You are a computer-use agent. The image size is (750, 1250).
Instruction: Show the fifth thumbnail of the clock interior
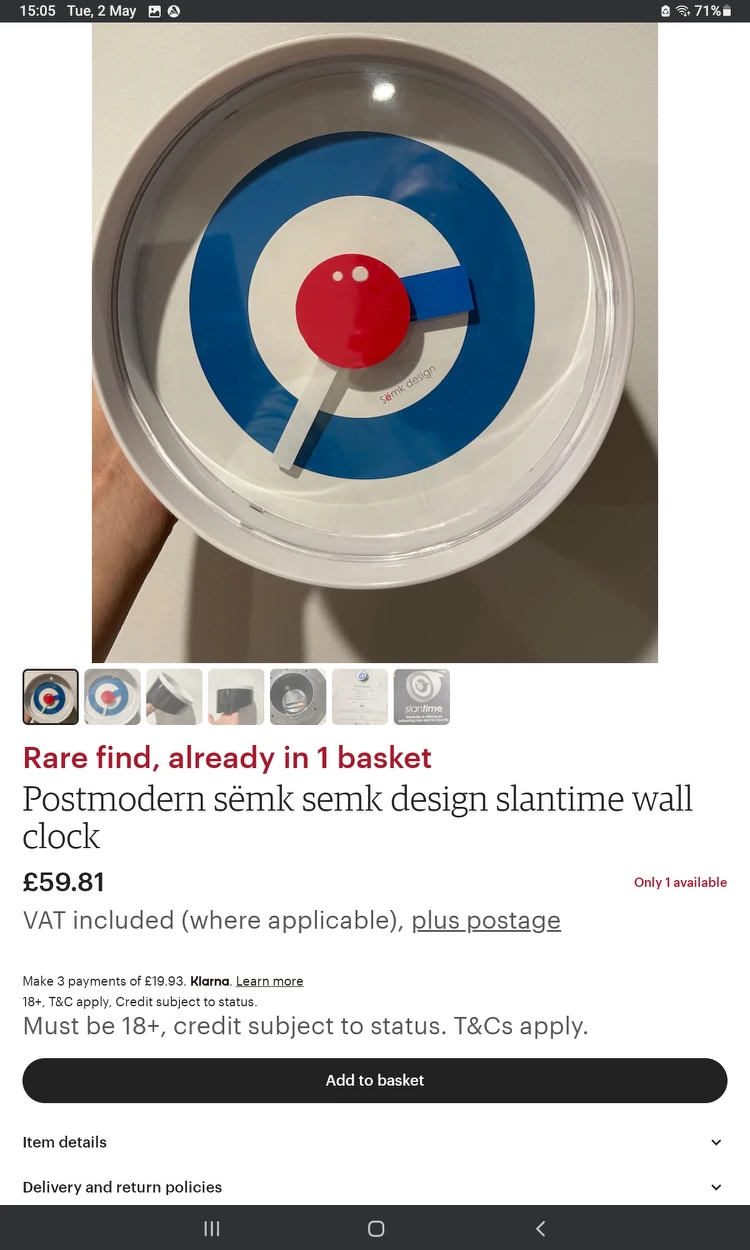point(298,697)
